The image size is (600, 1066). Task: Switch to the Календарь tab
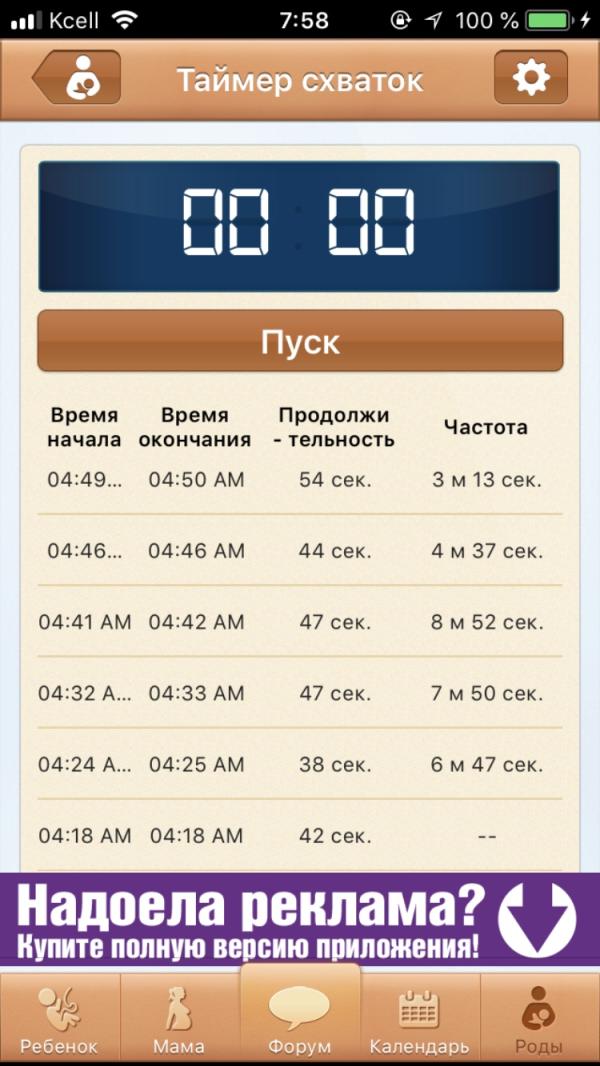420,1018
